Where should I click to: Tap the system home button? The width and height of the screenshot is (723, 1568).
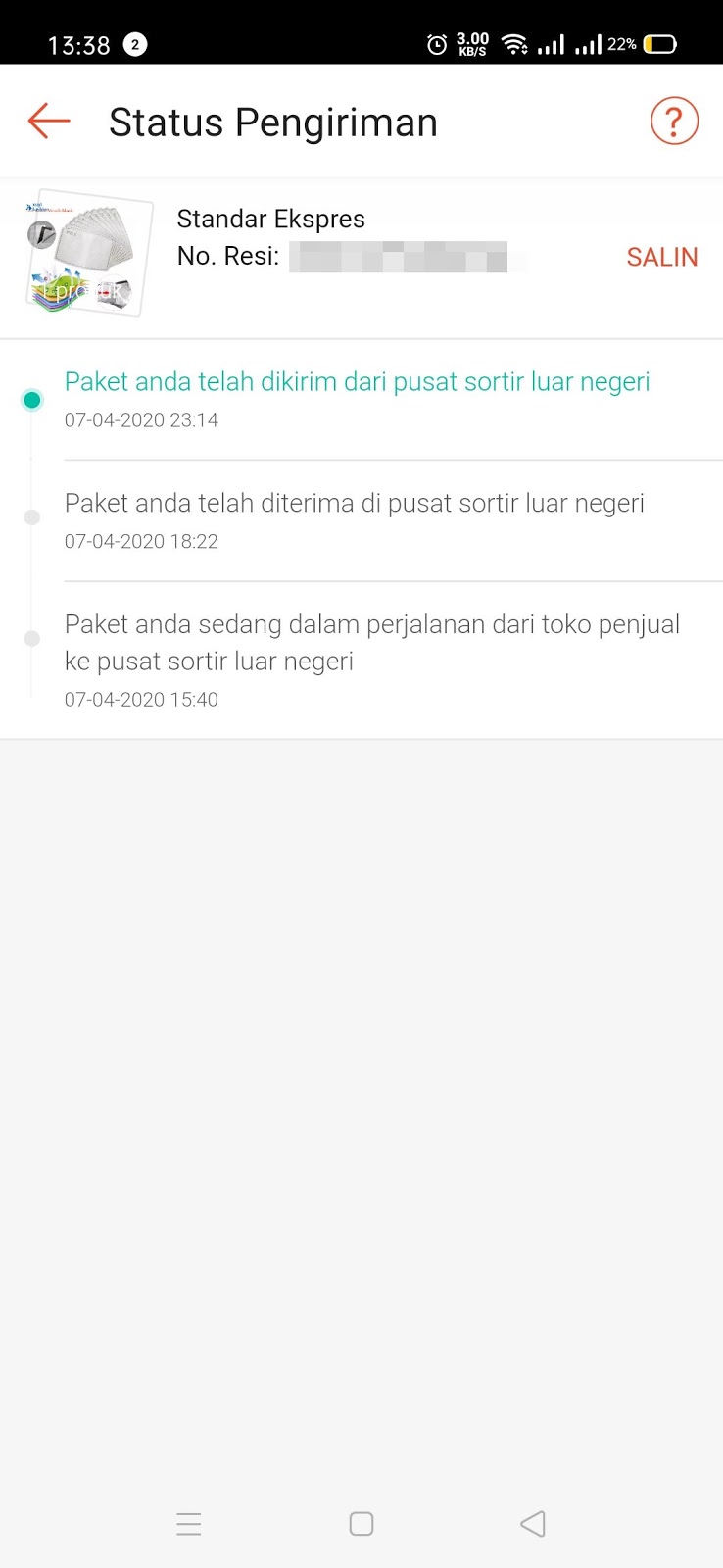pos(361,1523)
